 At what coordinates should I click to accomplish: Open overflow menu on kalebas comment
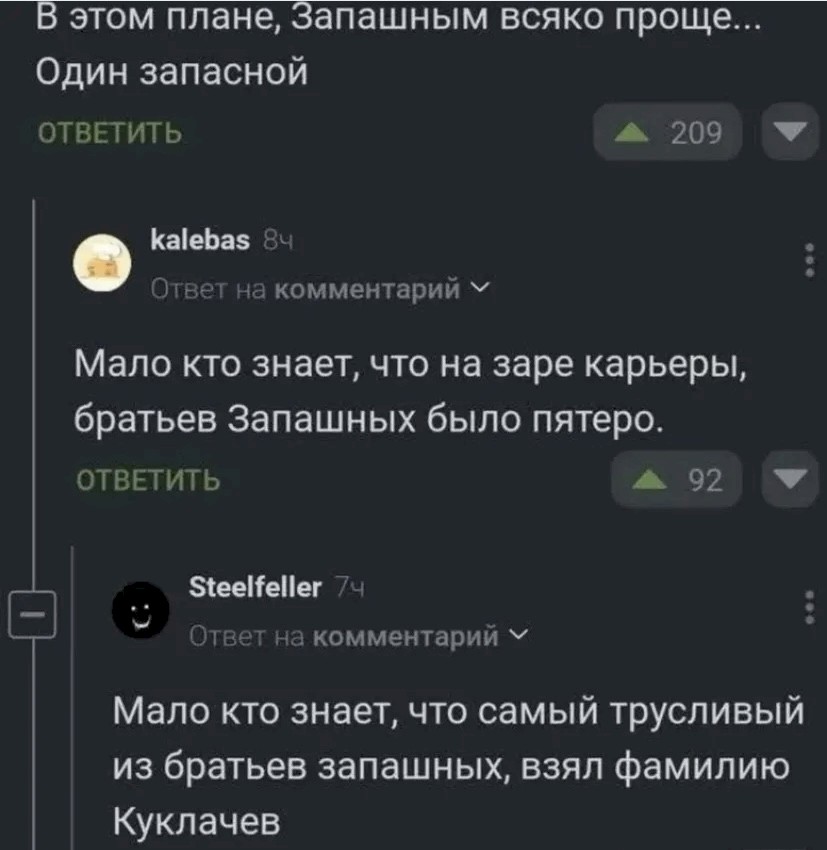click(x=808, y=261)
